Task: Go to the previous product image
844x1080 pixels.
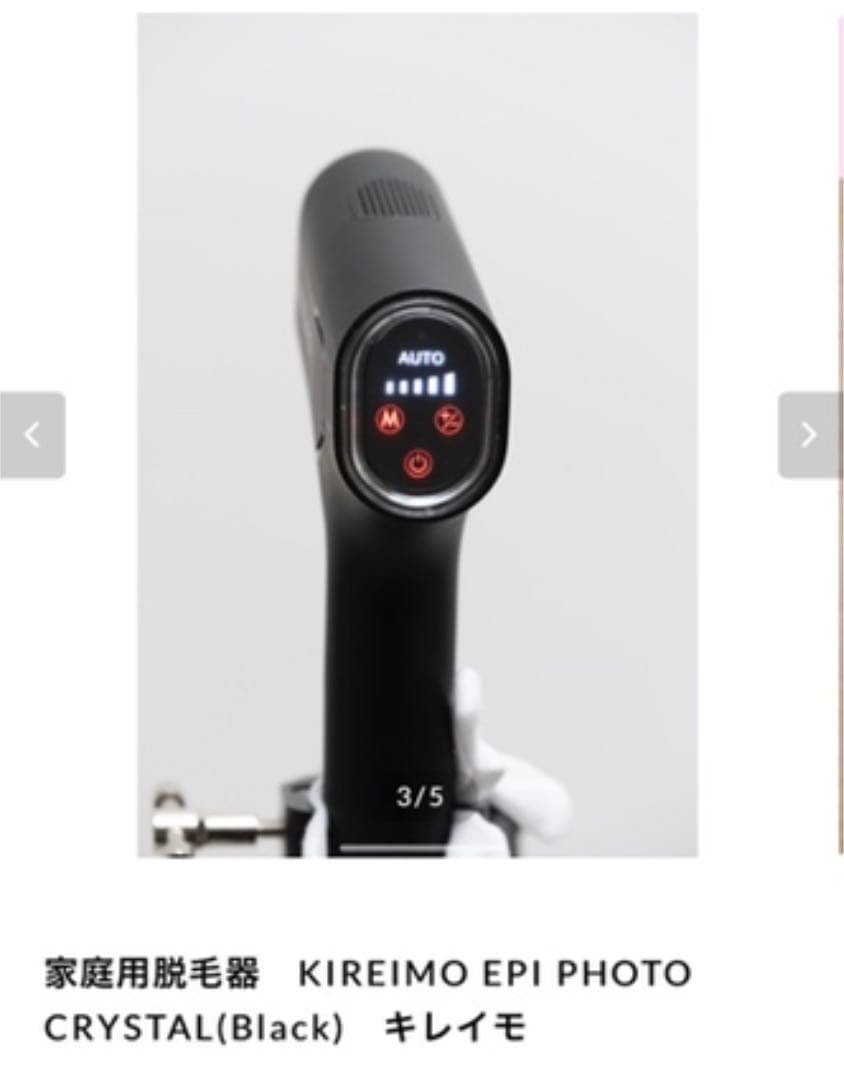Action: 32,435
